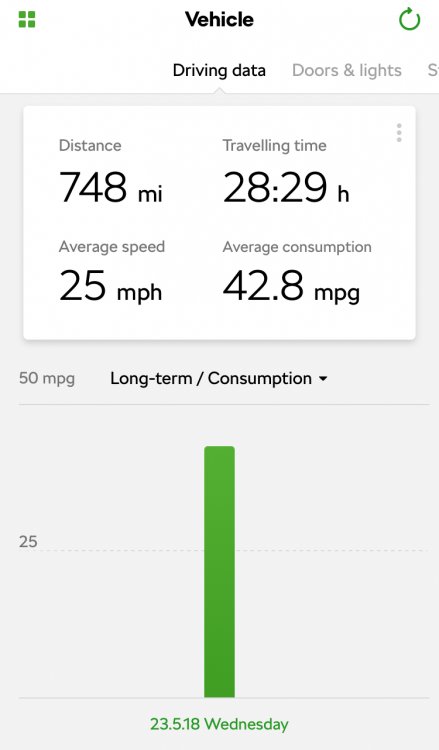This screenshot has width=439, height=750.
Task: Open the driving data card overflow menu
Action: 399,132
